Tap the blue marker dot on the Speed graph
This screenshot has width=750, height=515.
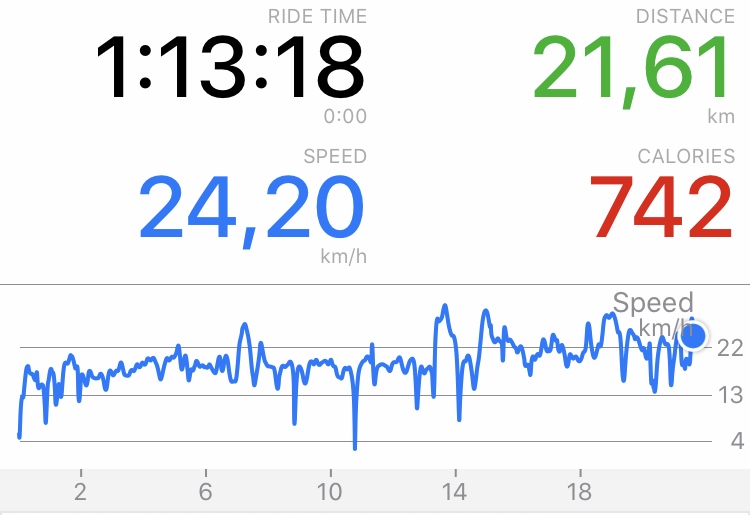click(x=692, y=337)
